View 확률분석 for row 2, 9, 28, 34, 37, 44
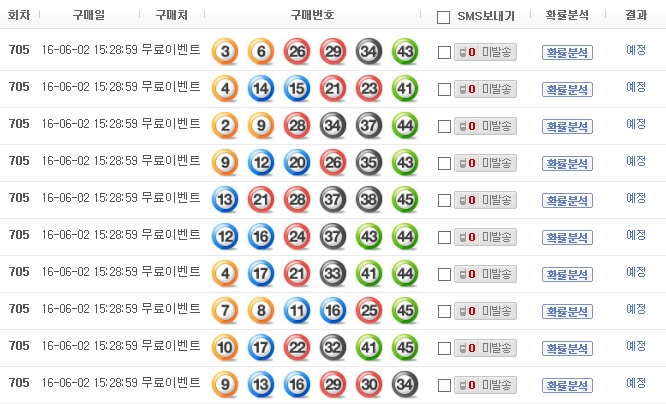 pyautogui.click(x=567, y=126)
